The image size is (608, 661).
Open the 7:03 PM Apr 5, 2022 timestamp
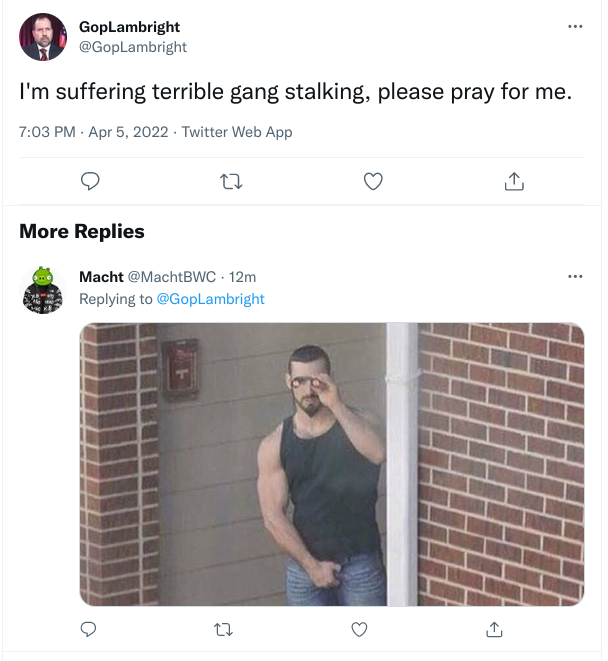[95, 132]
